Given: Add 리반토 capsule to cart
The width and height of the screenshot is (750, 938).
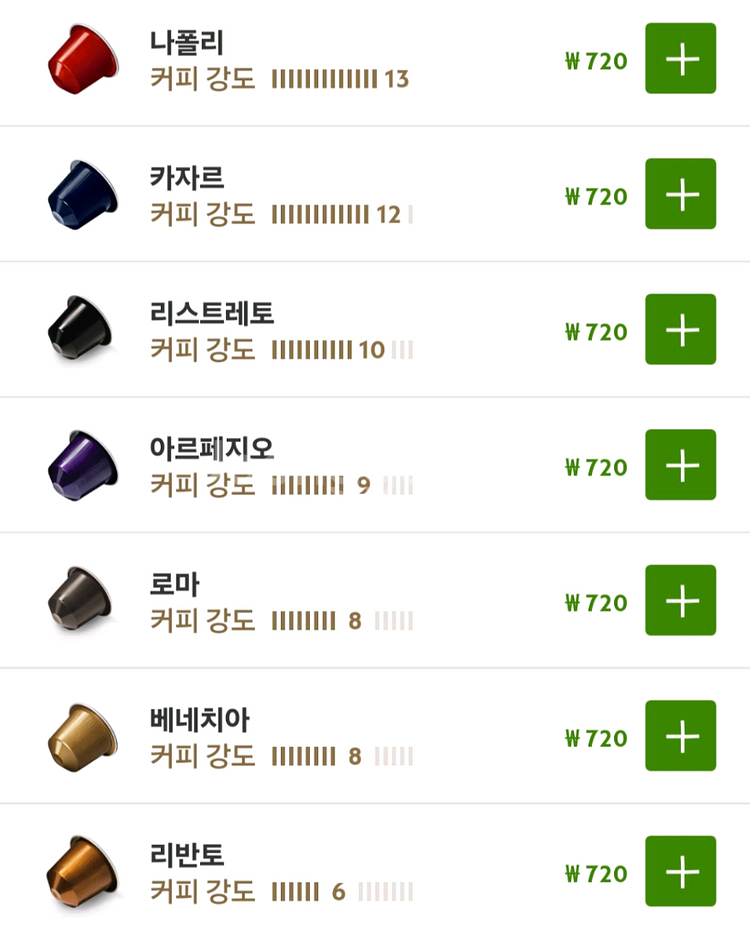Looking at the screenshot, I should pos(680,871).
